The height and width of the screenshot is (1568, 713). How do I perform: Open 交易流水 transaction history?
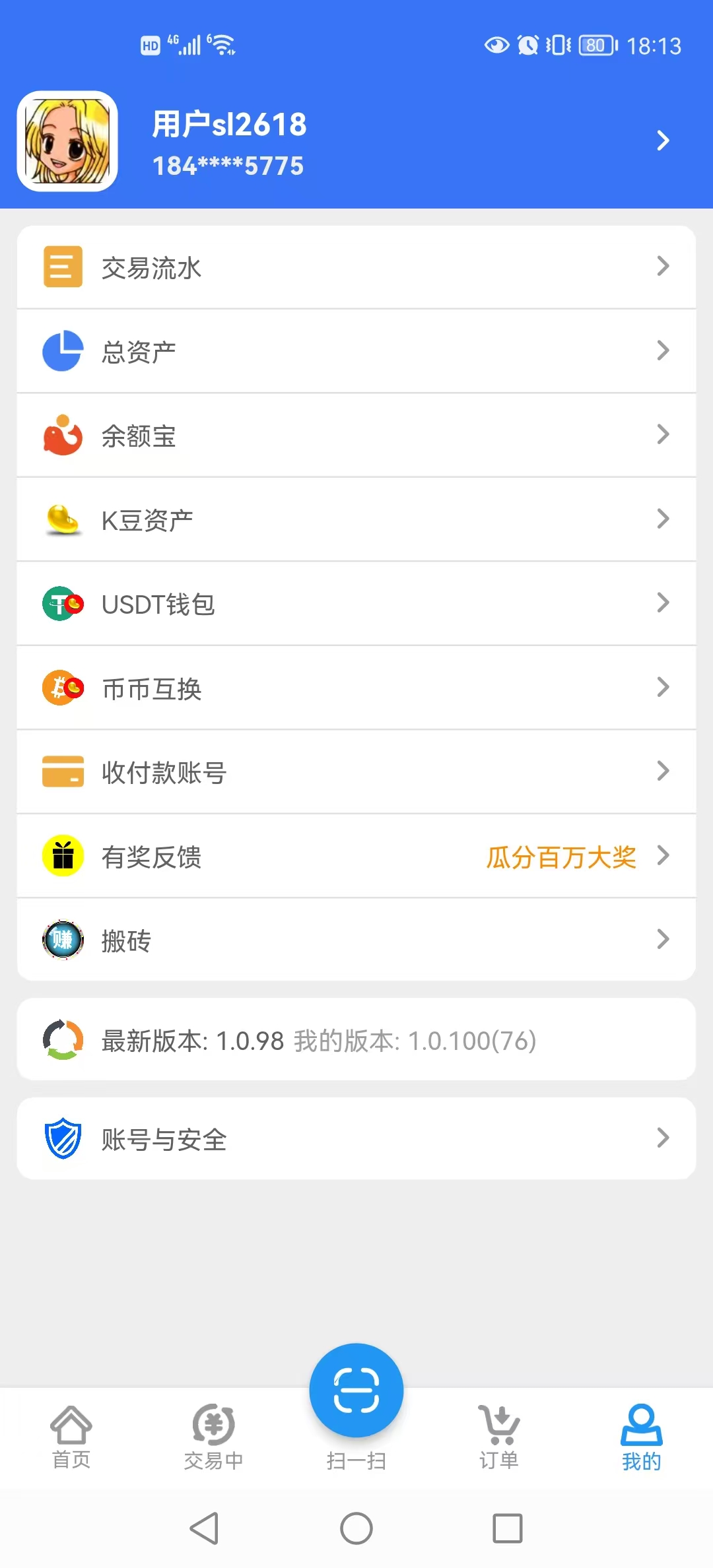(x=356, y=267)
